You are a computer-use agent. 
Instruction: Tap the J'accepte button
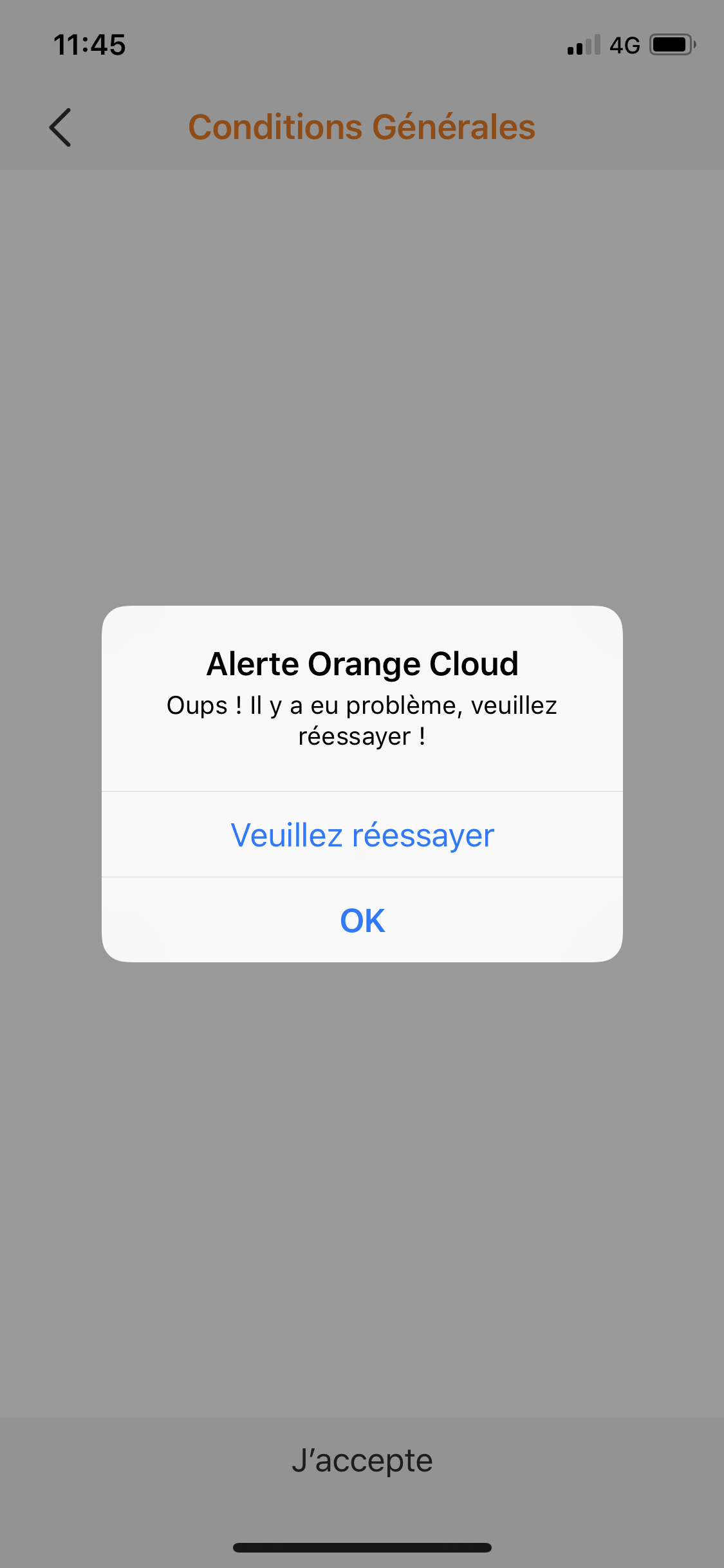click(362, 1460)
